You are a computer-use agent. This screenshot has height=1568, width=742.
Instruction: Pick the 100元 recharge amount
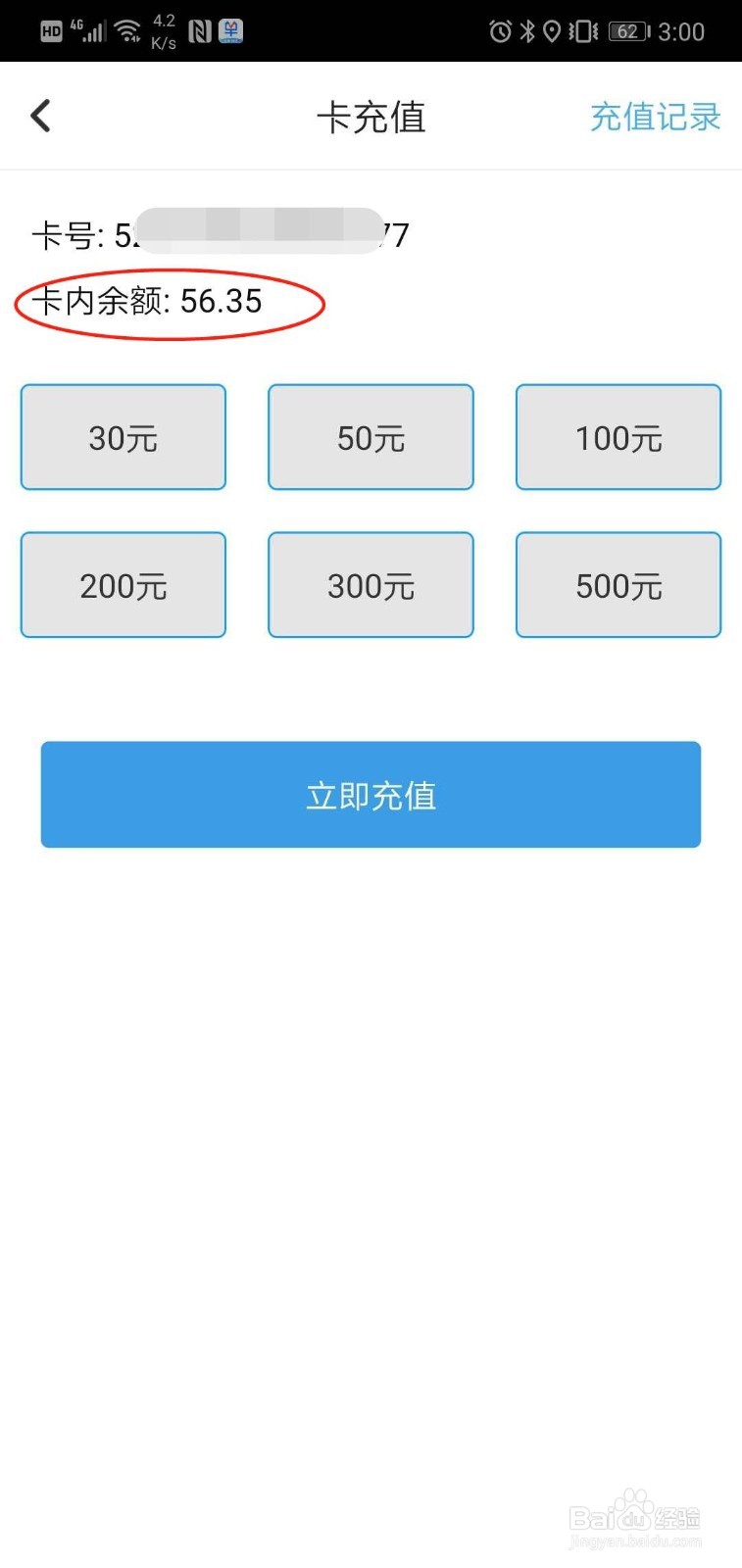tap(618, 437)
